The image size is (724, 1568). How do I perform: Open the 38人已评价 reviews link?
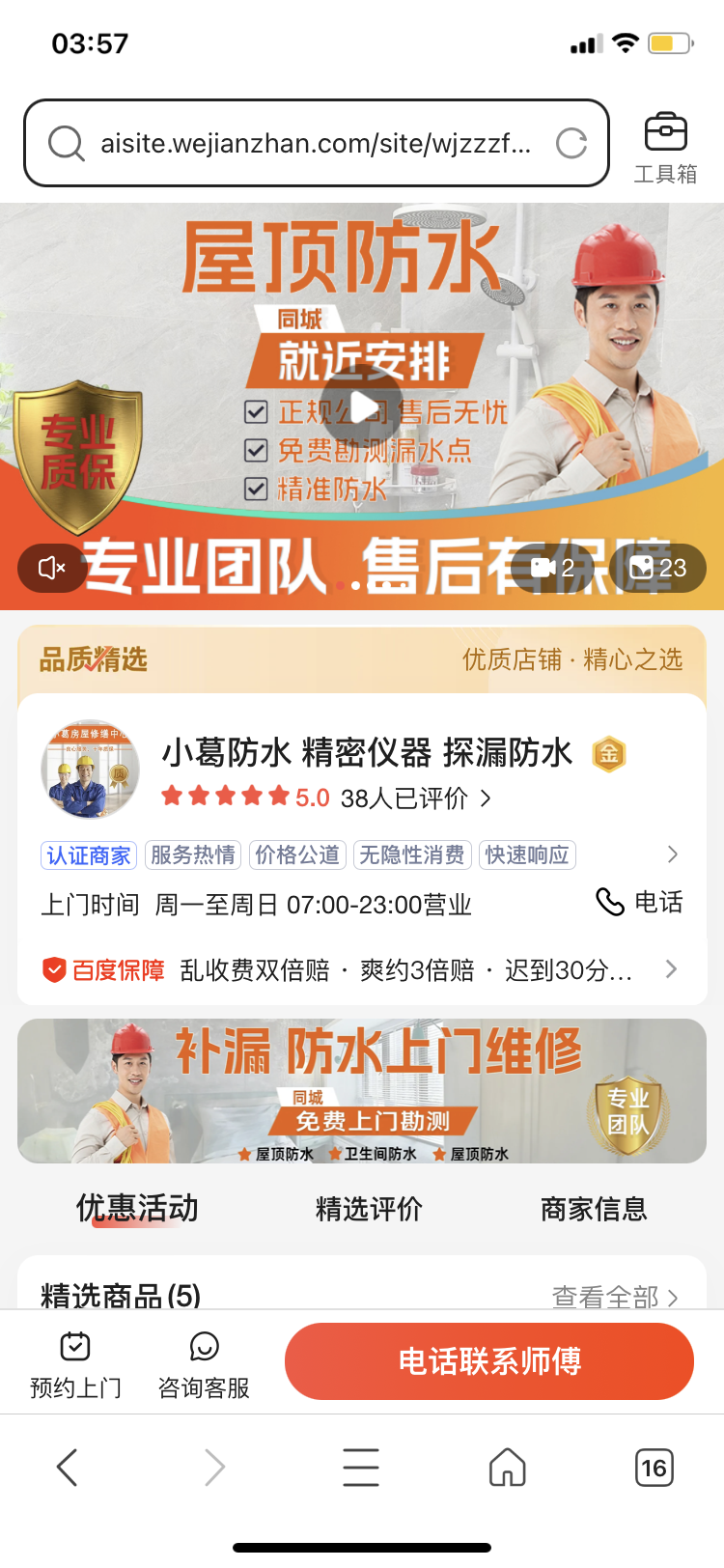tap(416, 798)
